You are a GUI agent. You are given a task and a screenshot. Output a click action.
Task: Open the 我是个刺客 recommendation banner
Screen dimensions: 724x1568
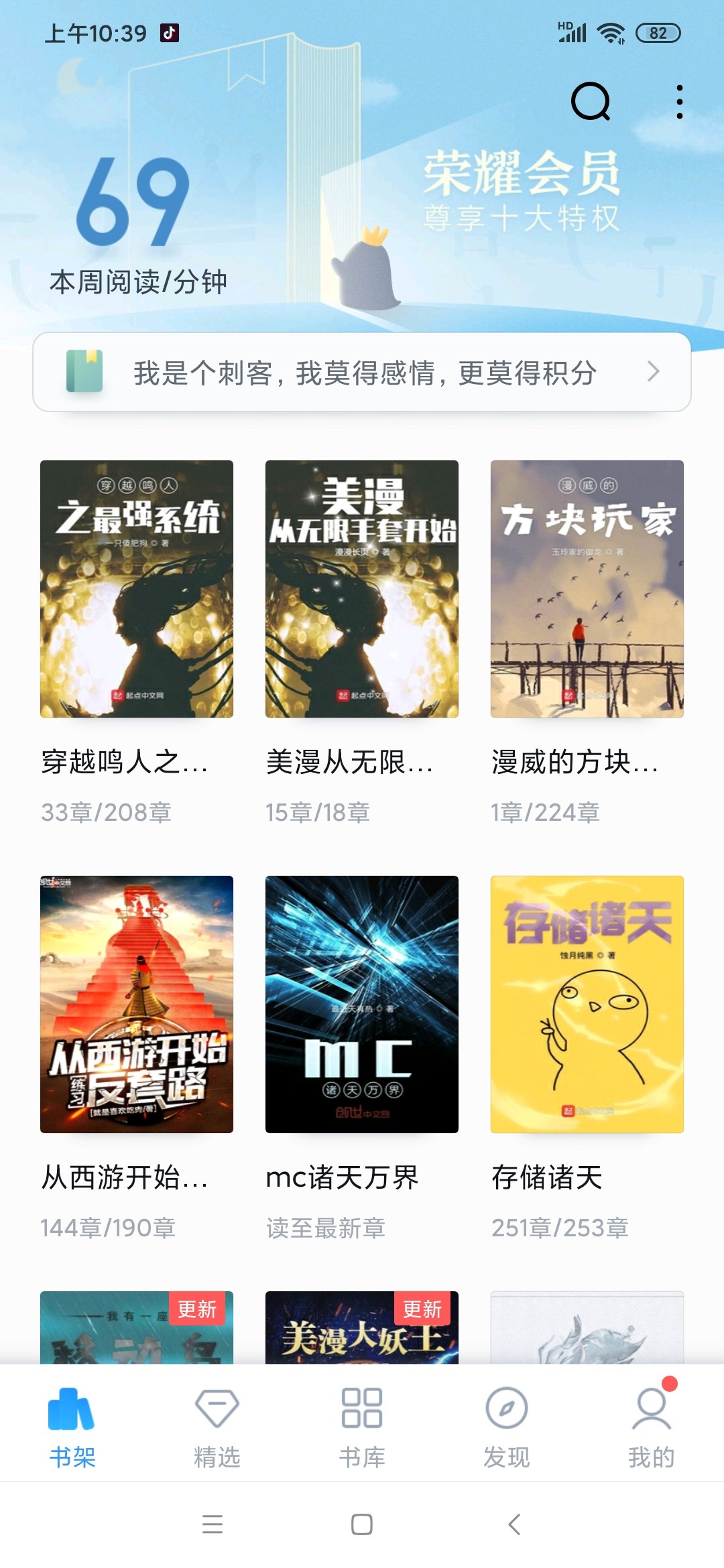pyautogui.click(x=362, y=372)
